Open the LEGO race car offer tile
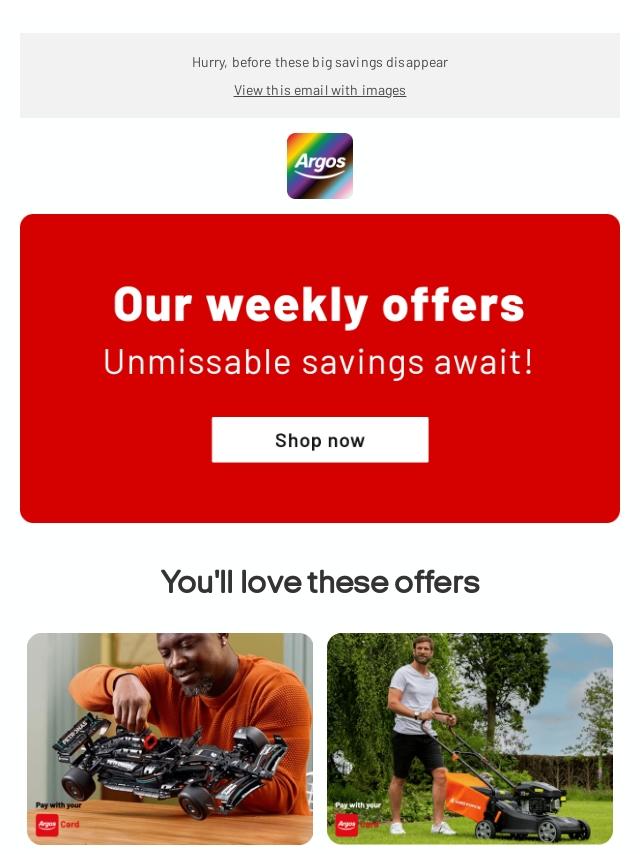The width and height of the screenshot is (640, 854). coord(170,738)
